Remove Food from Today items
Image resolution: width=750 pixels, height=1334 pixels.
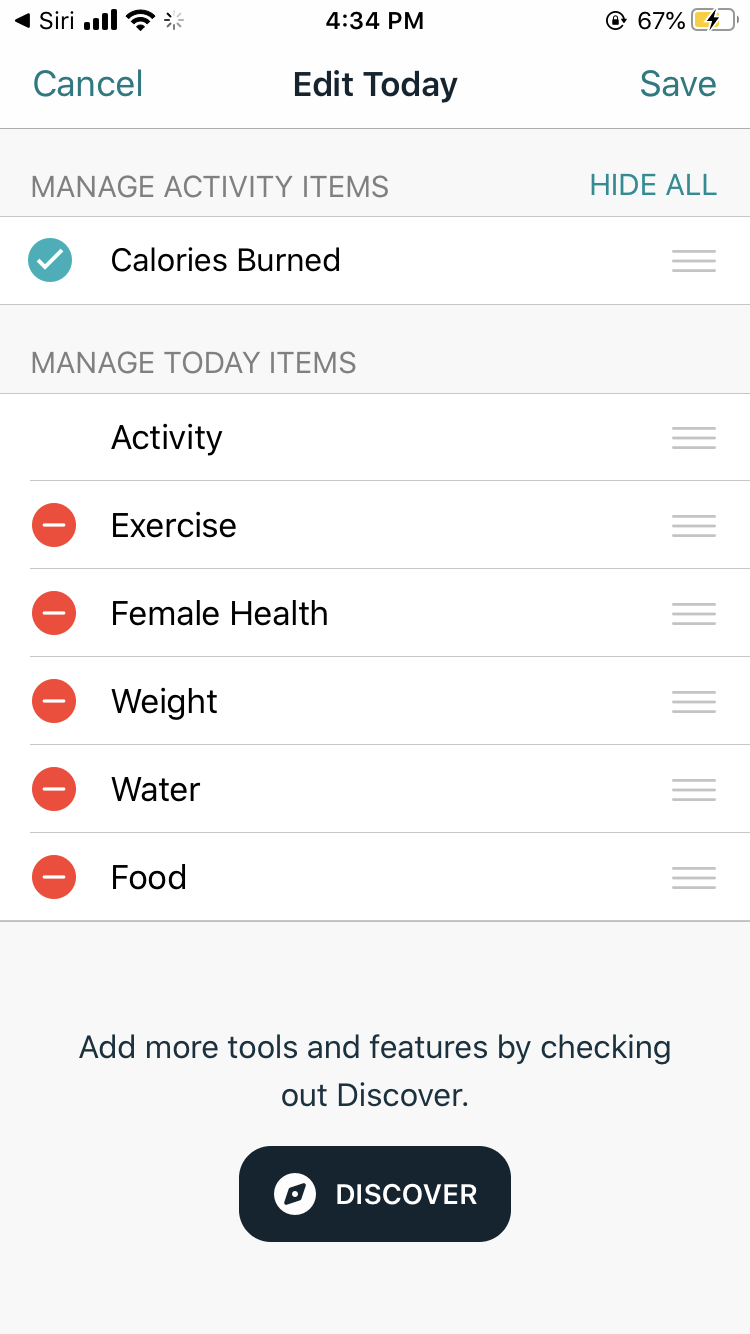pos(54,877)
